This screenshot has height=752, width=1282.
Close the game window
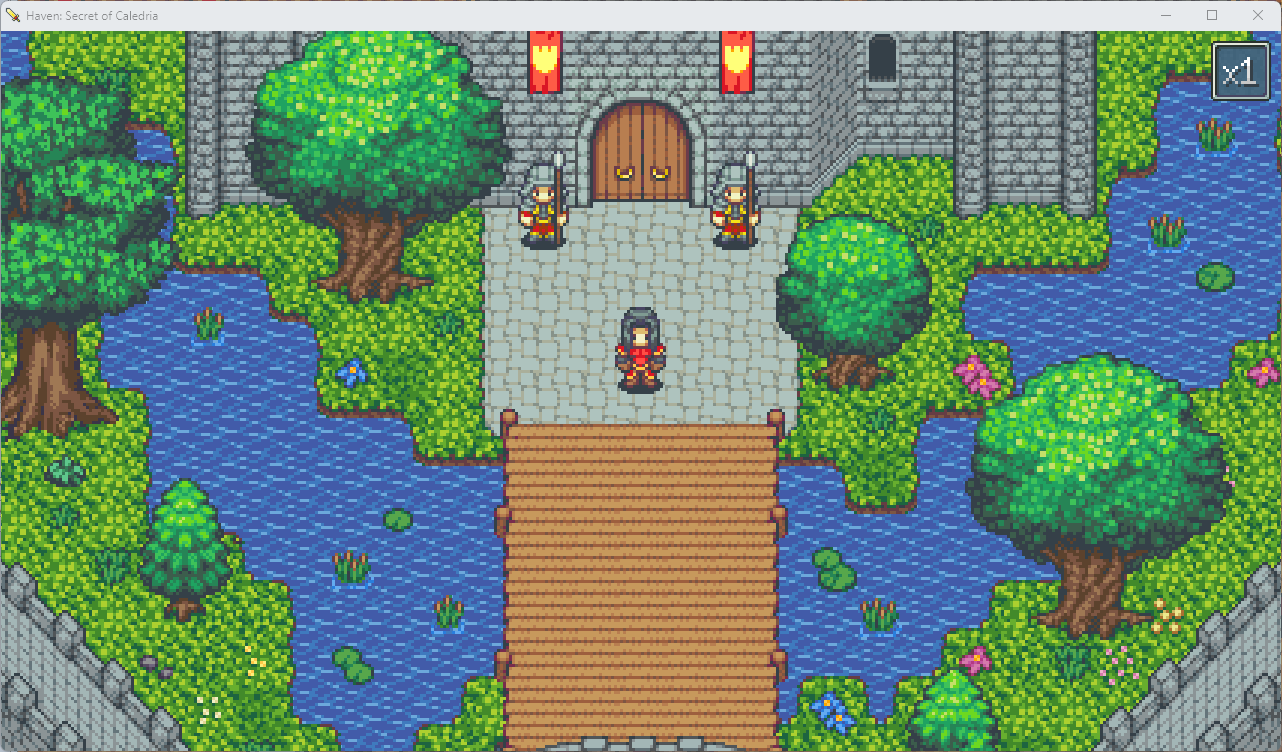pyautogui.click(x=1258, y=15)
